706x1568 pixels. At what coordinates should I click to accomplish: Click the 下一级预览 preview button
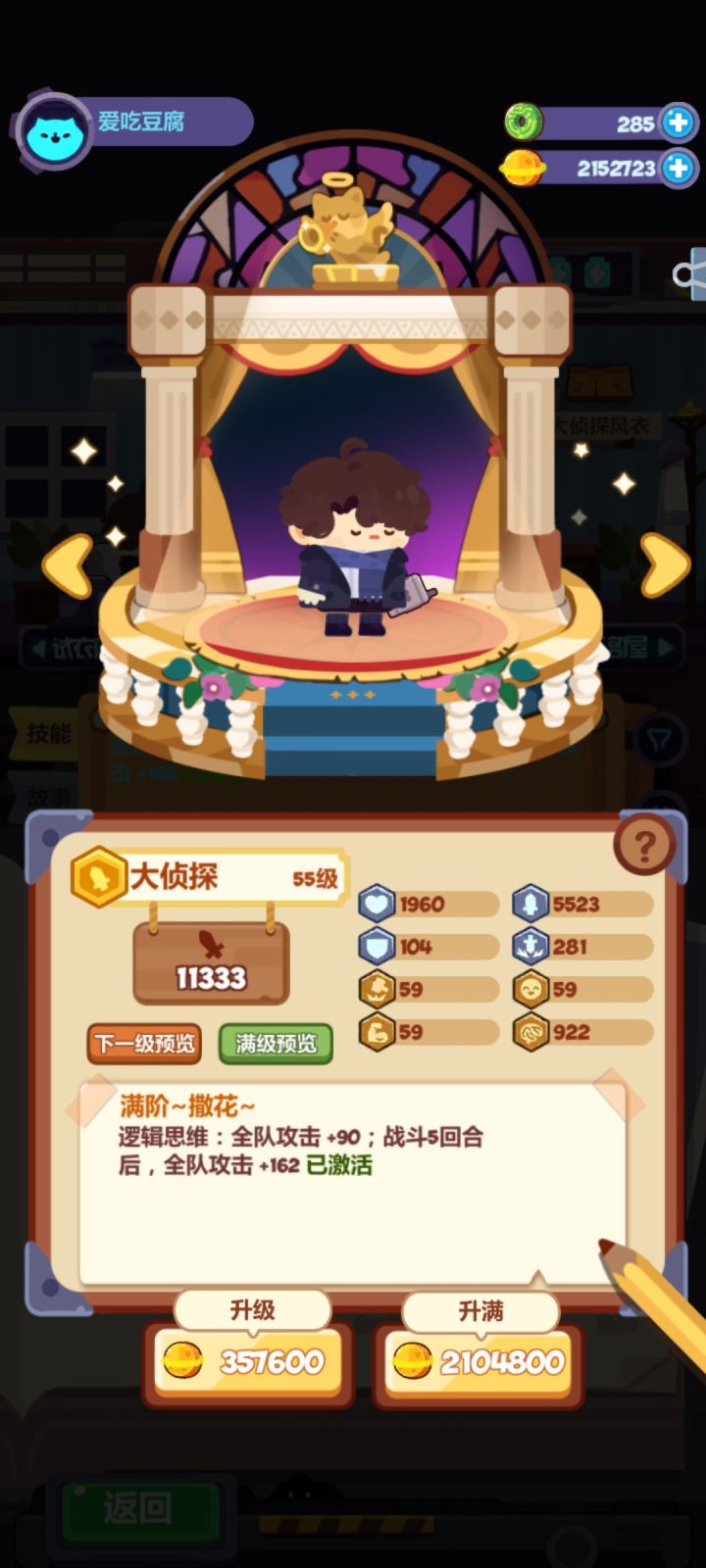143,1045
